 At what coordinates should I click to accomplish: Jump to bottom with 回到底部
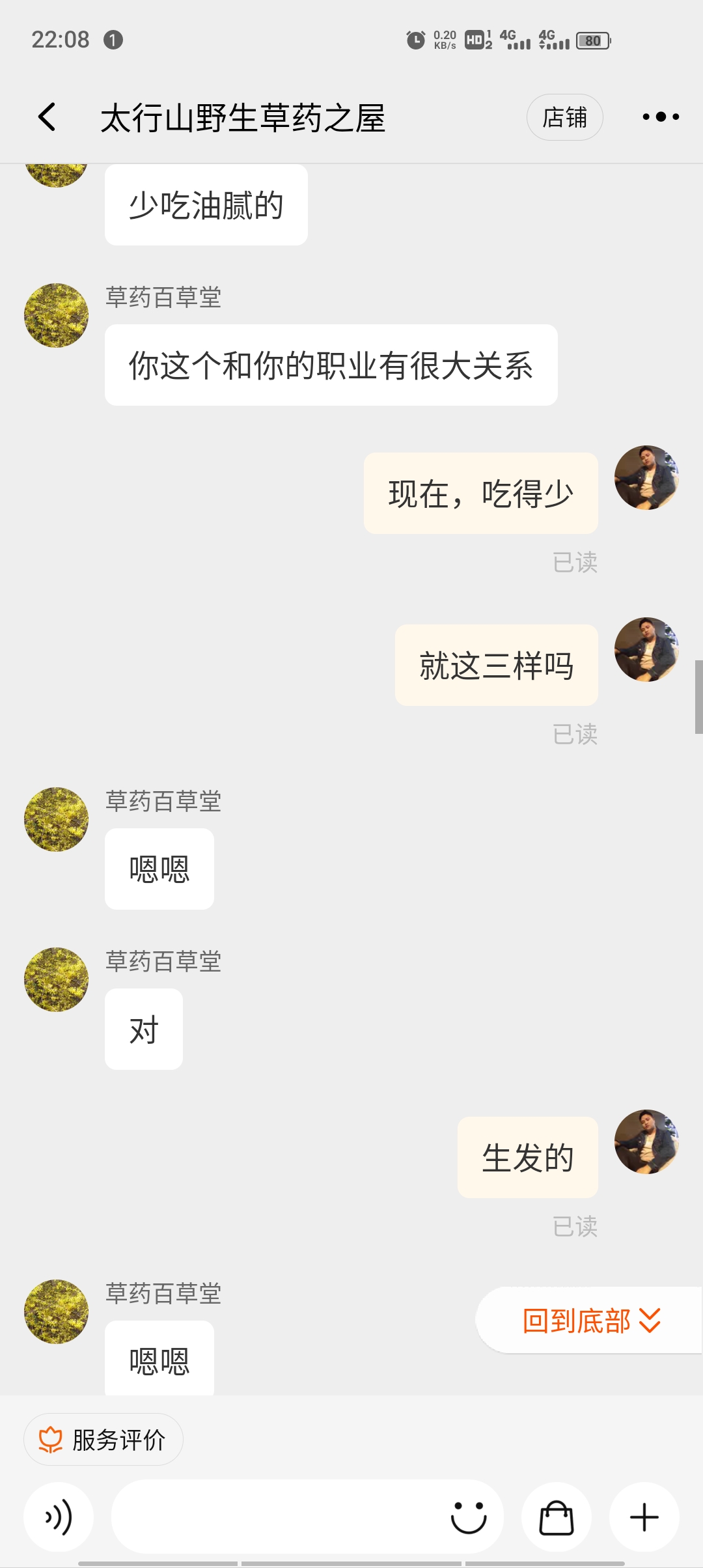[x=590, y=1321]
